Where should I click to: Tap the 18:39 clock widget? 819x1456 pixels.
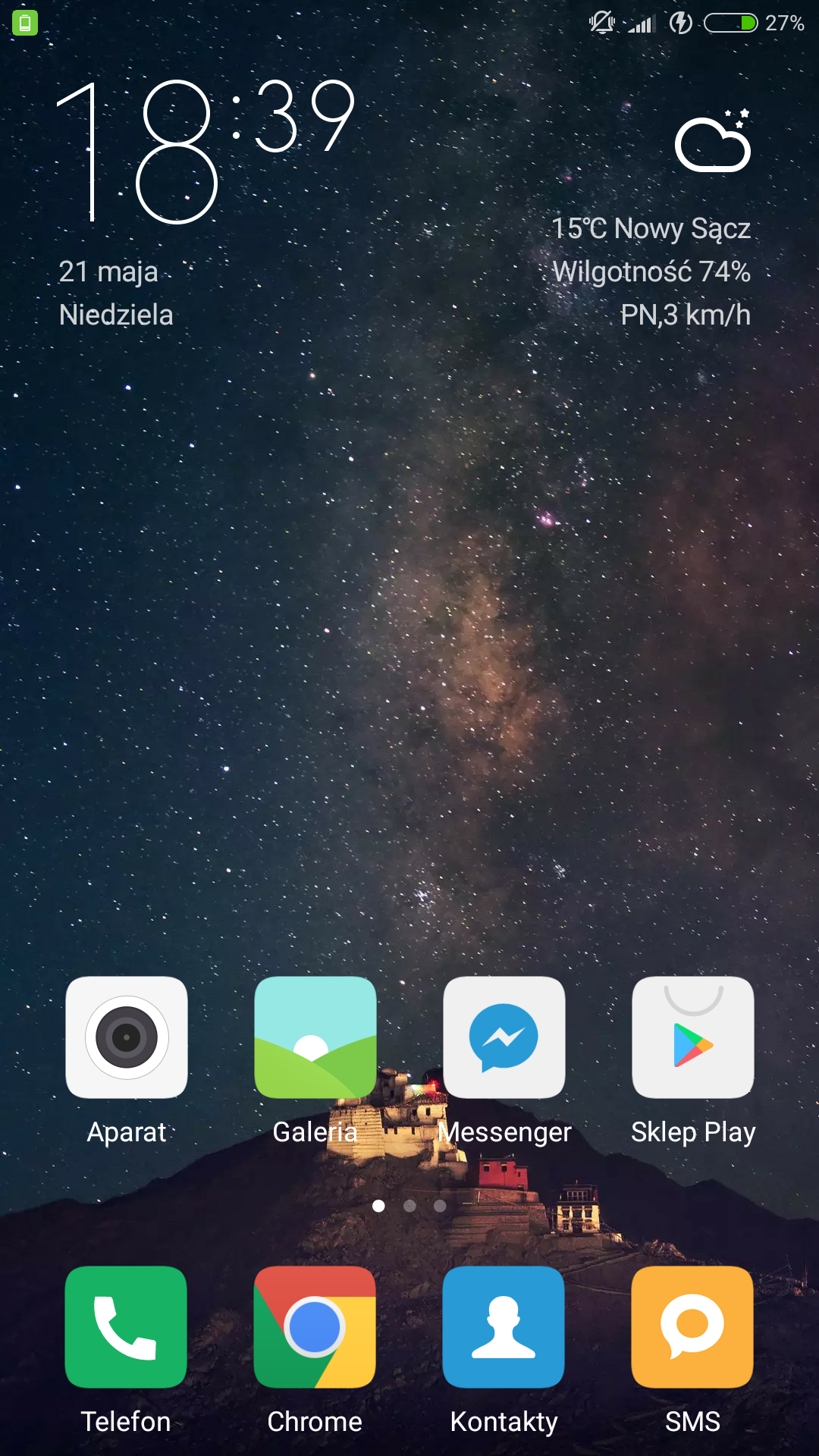pyautogui.click(x=206, y=152)
